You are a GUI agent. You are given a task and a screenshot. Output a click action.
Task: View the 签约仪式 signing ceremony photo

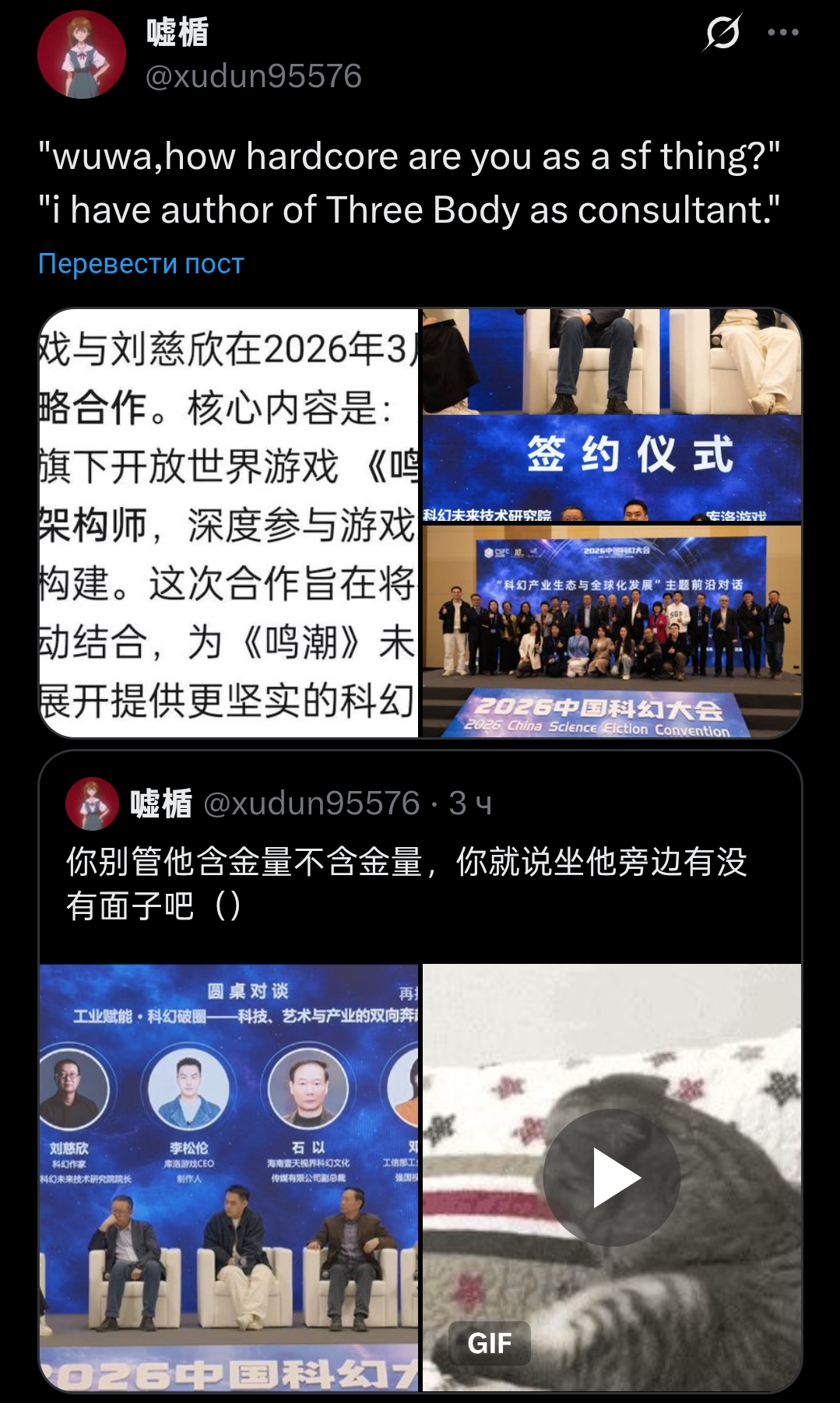click(x=611, y=414)
